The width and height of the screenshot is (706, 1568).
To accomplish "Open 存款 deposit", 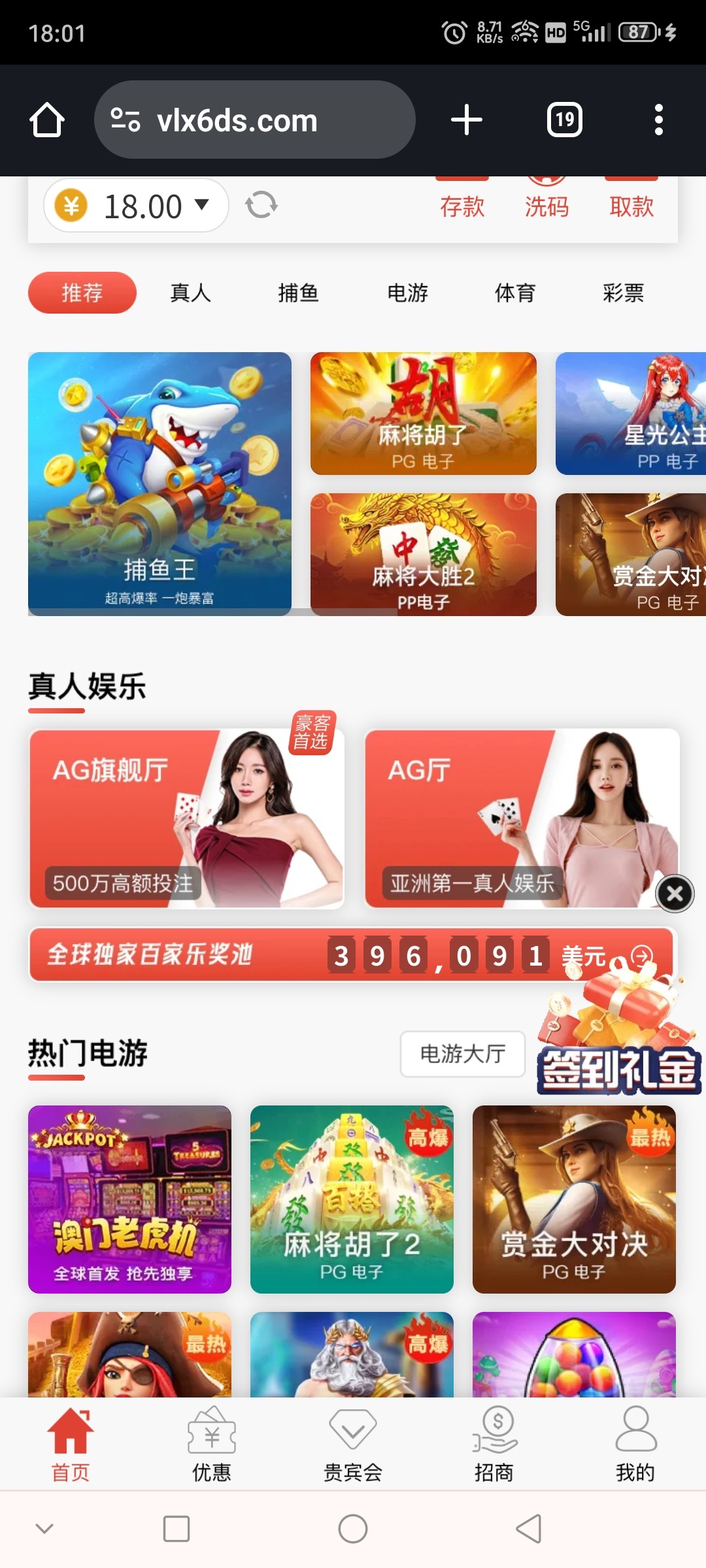I will (462, 205).
